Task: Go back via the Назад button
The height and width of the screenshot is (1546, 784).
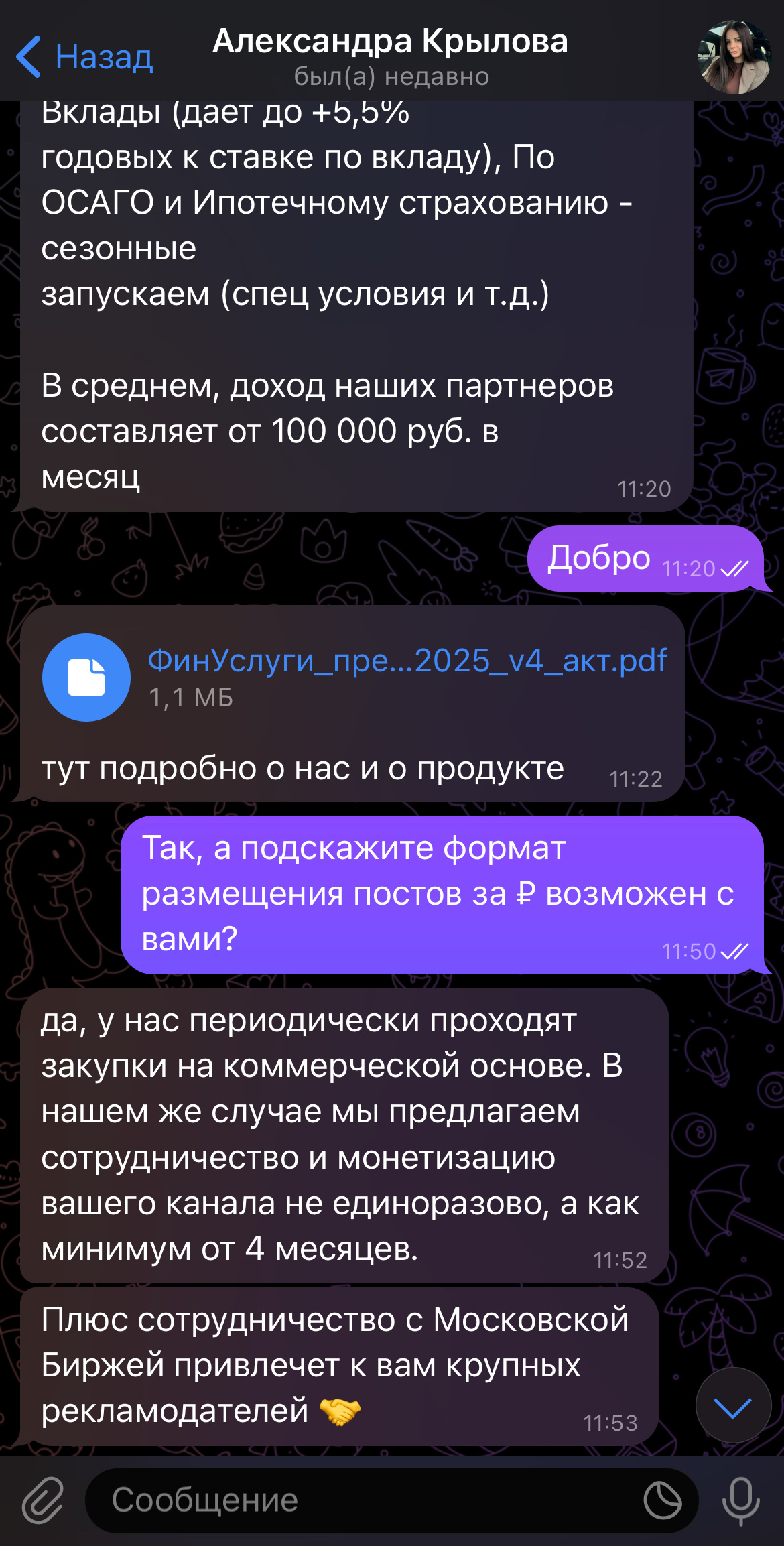Action: [x=84, y=57]
